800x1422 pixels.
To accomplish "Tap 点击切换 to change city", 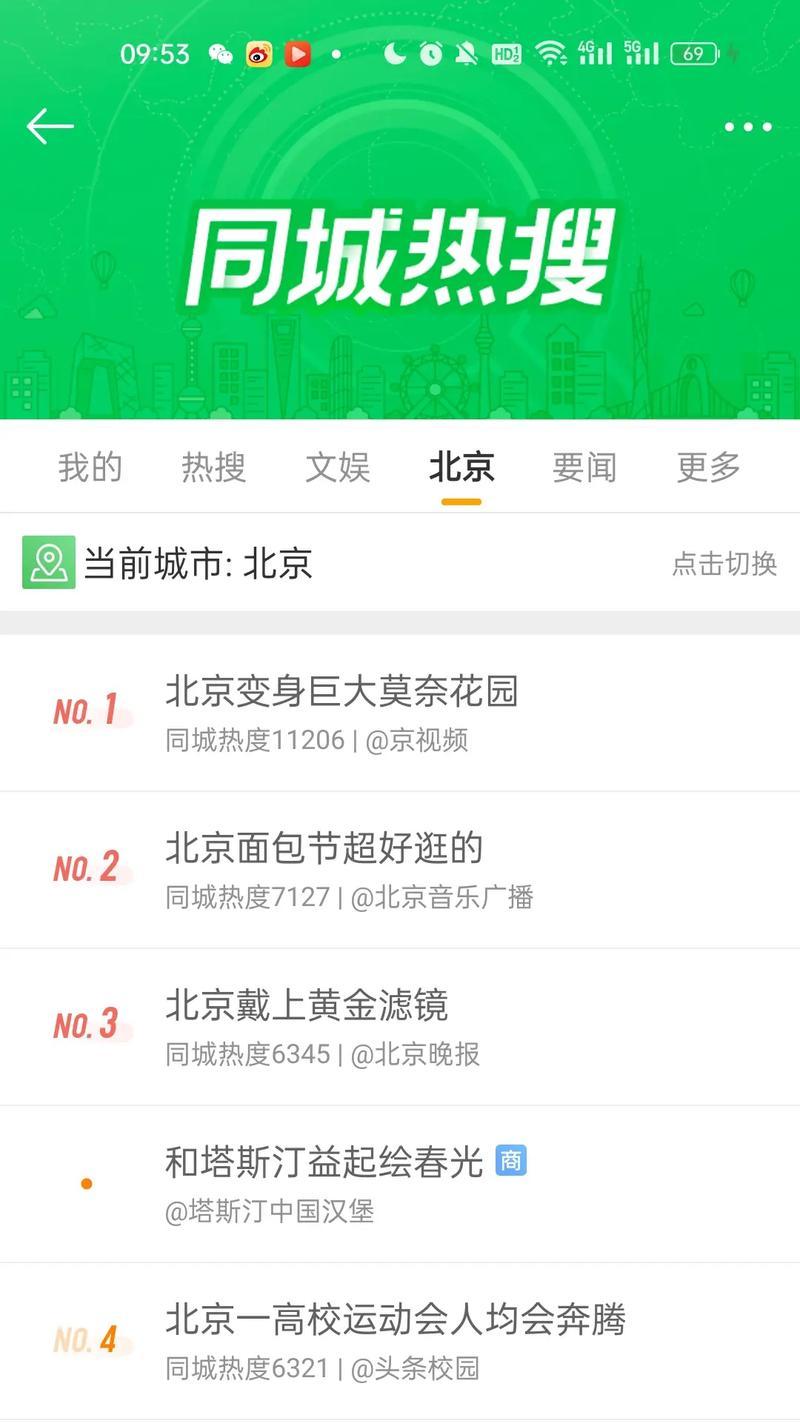I will tap(724, 563).
